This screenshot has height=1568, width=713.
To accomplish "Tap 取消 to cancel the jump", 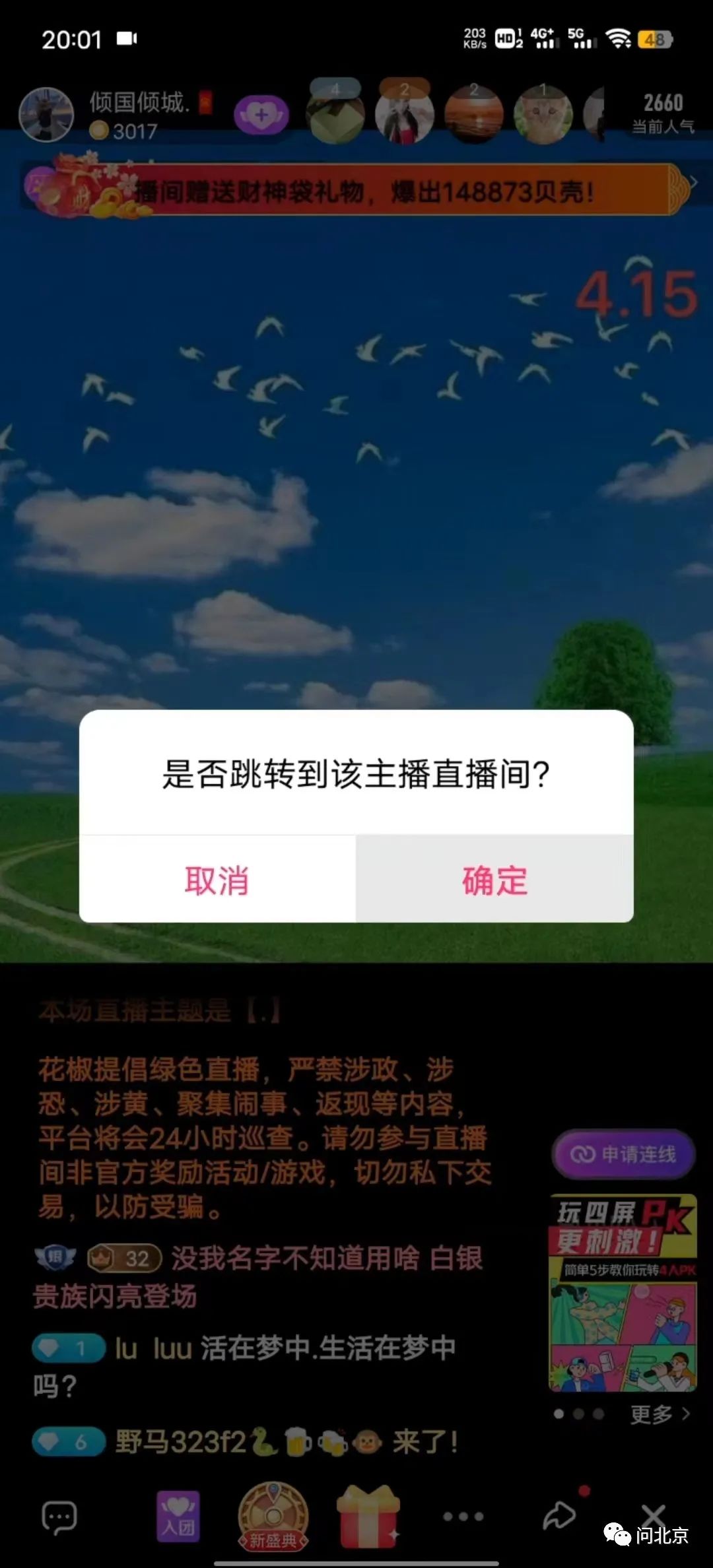I will (x=217, y=880).
